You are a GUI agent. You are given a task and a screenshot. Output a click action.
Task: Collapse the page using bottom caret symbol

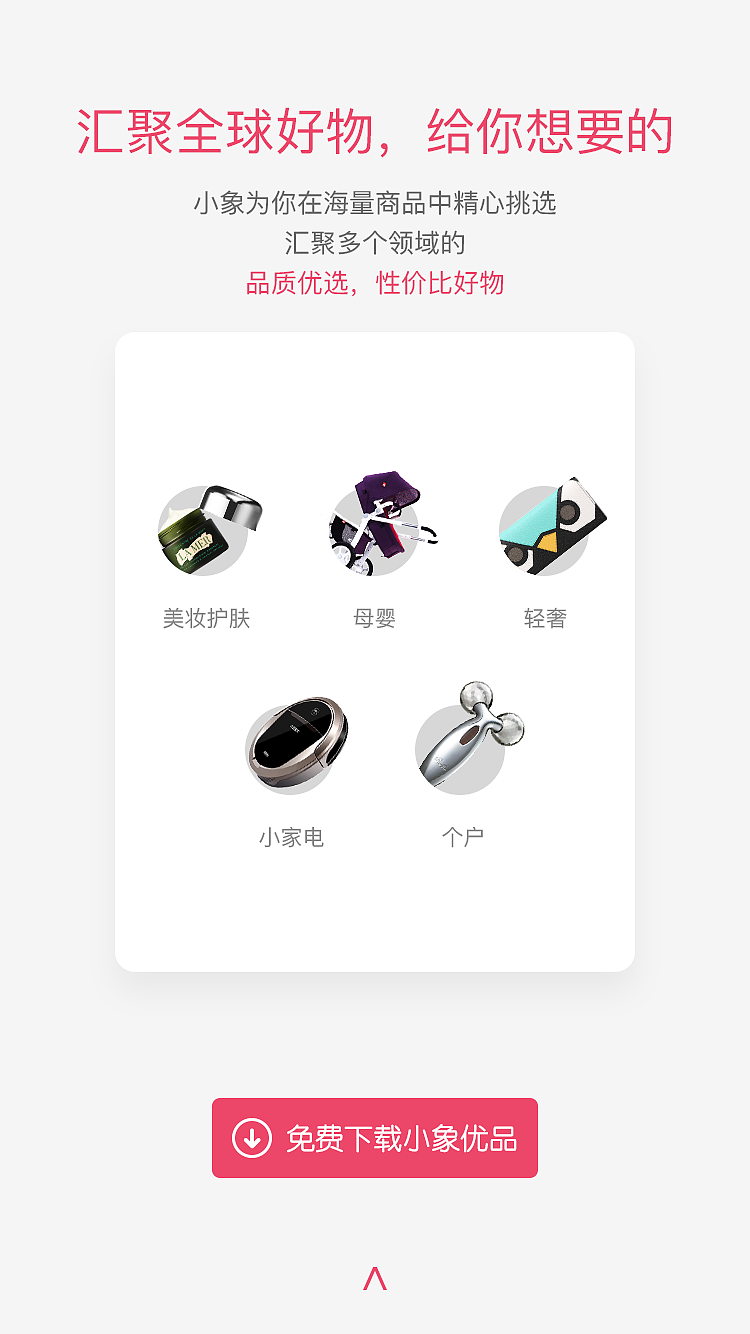tap(375, 1277)
